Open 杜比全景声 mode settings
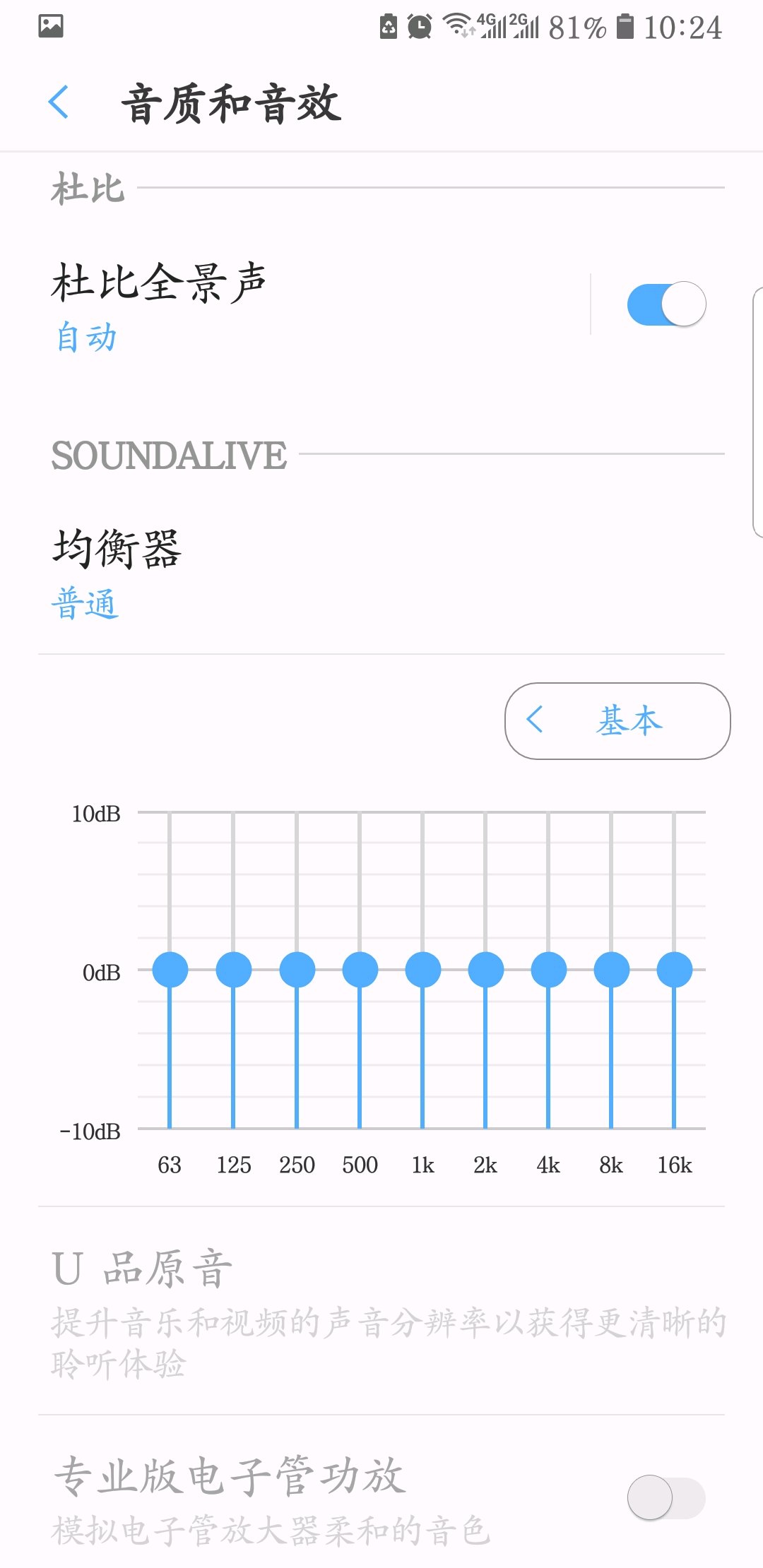The height and width of the screenshot is (1568, 763). (283, 305)
